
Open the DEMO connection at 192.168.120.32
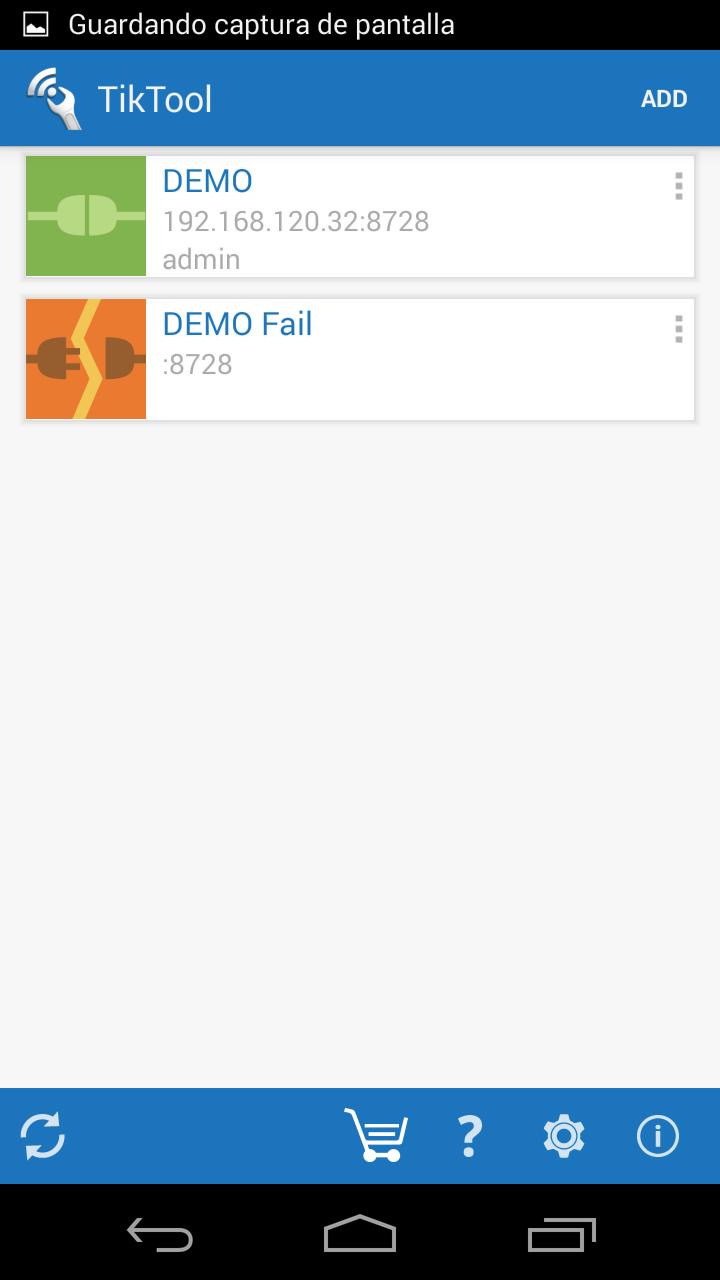pyautogui.click(x=360, y=217)
